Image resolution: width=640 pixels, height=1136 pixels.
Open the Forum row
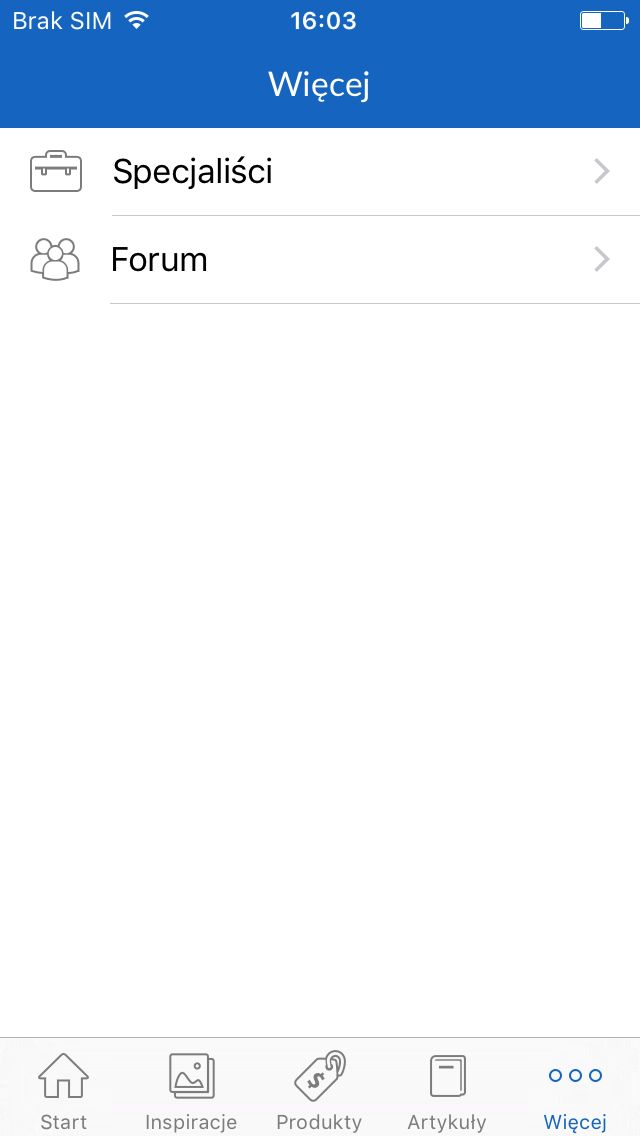pos(320,259)
